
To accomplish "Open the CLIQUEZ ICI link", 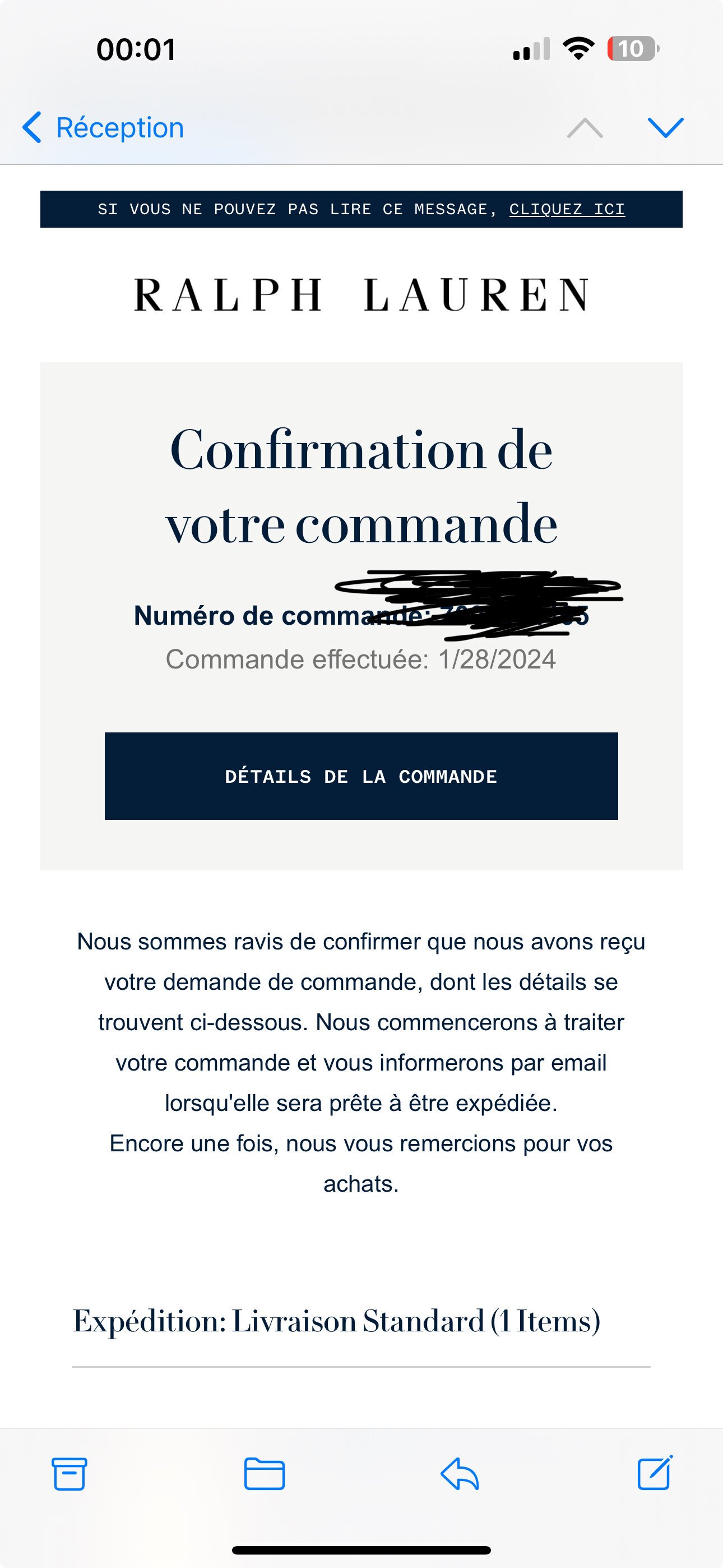I will coord(567,209).
